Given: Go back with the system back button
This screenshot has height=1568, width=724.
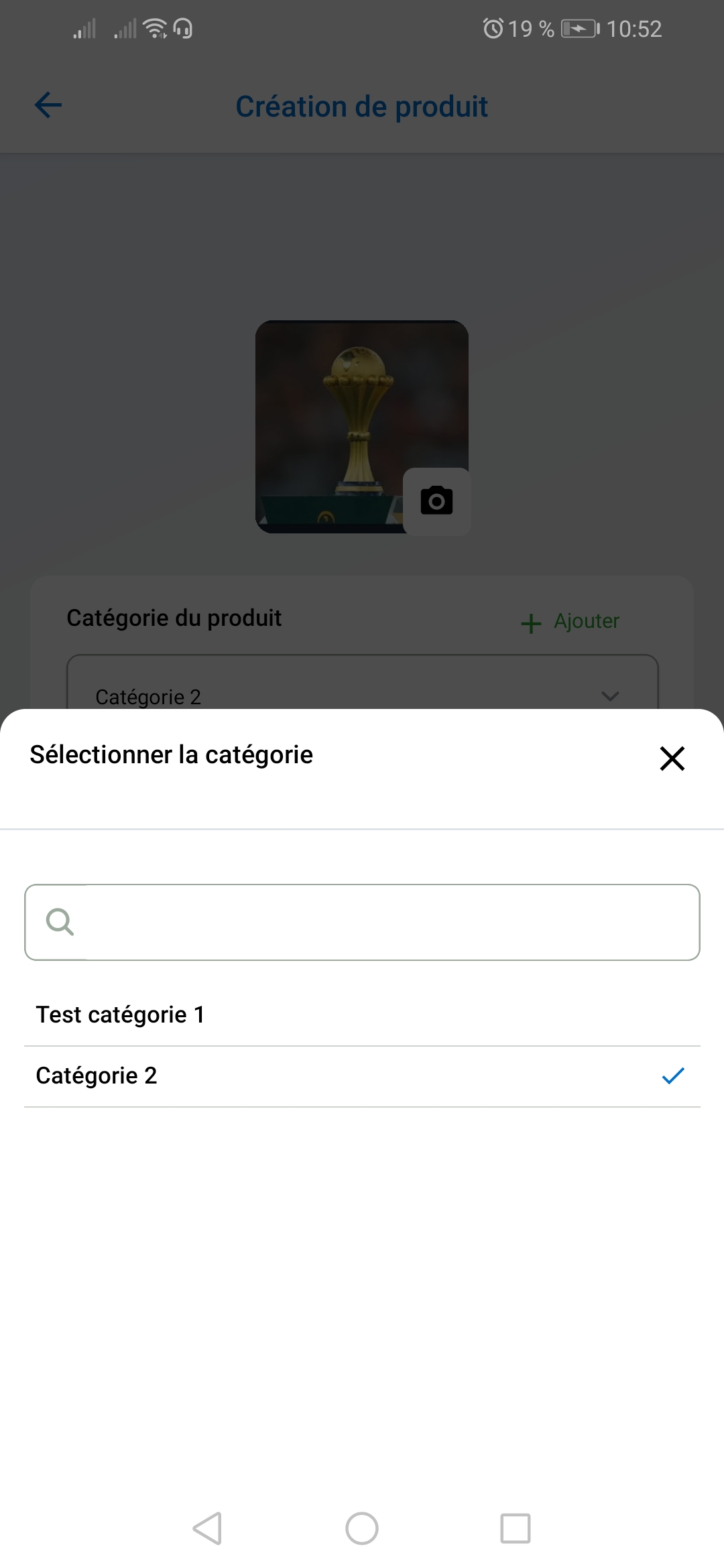Looking at the screenshot, I should coord(207,1528).
